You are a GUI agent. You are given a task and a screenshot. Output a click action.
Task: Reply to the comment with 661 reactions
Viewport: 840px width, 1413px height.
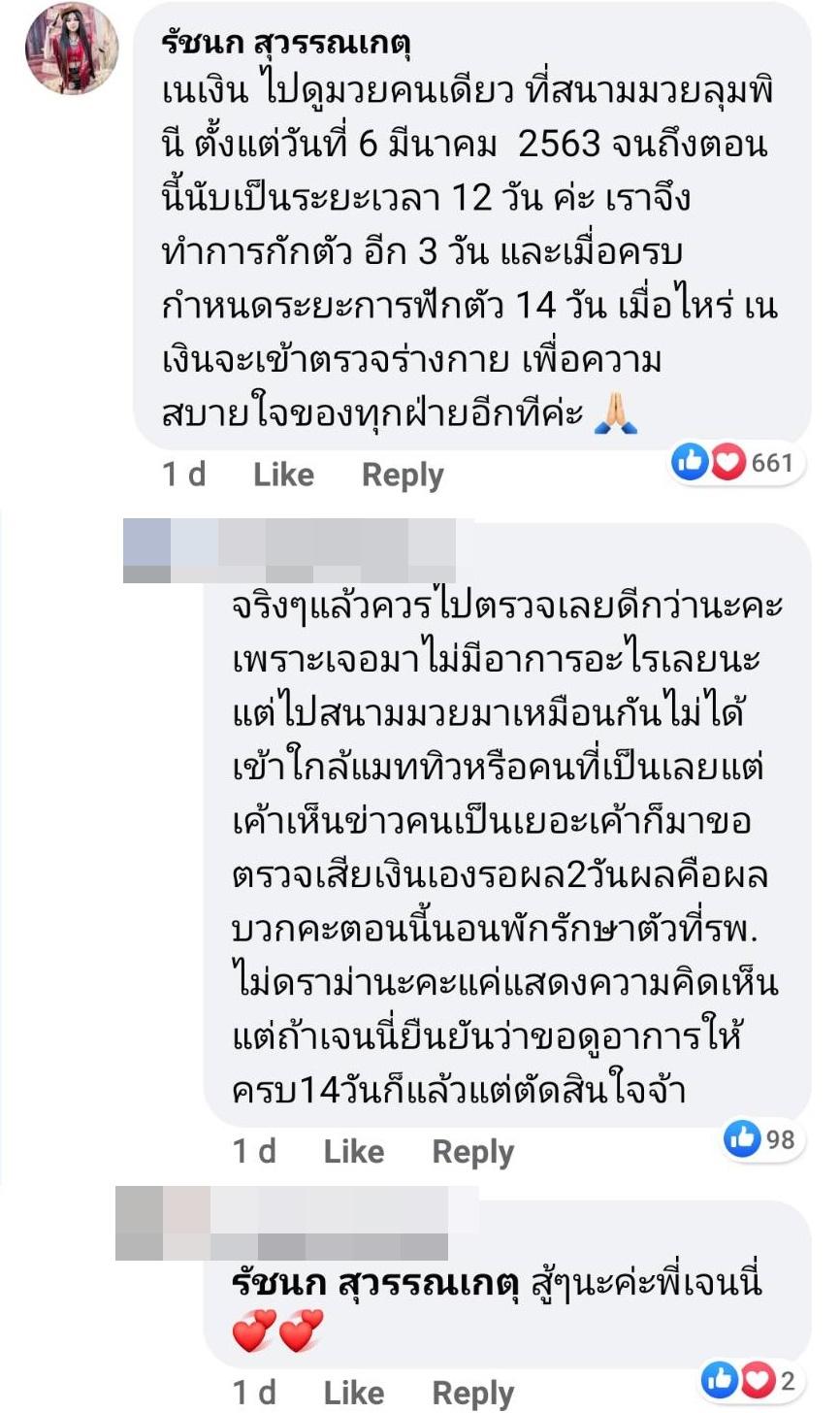pos(403,475)
